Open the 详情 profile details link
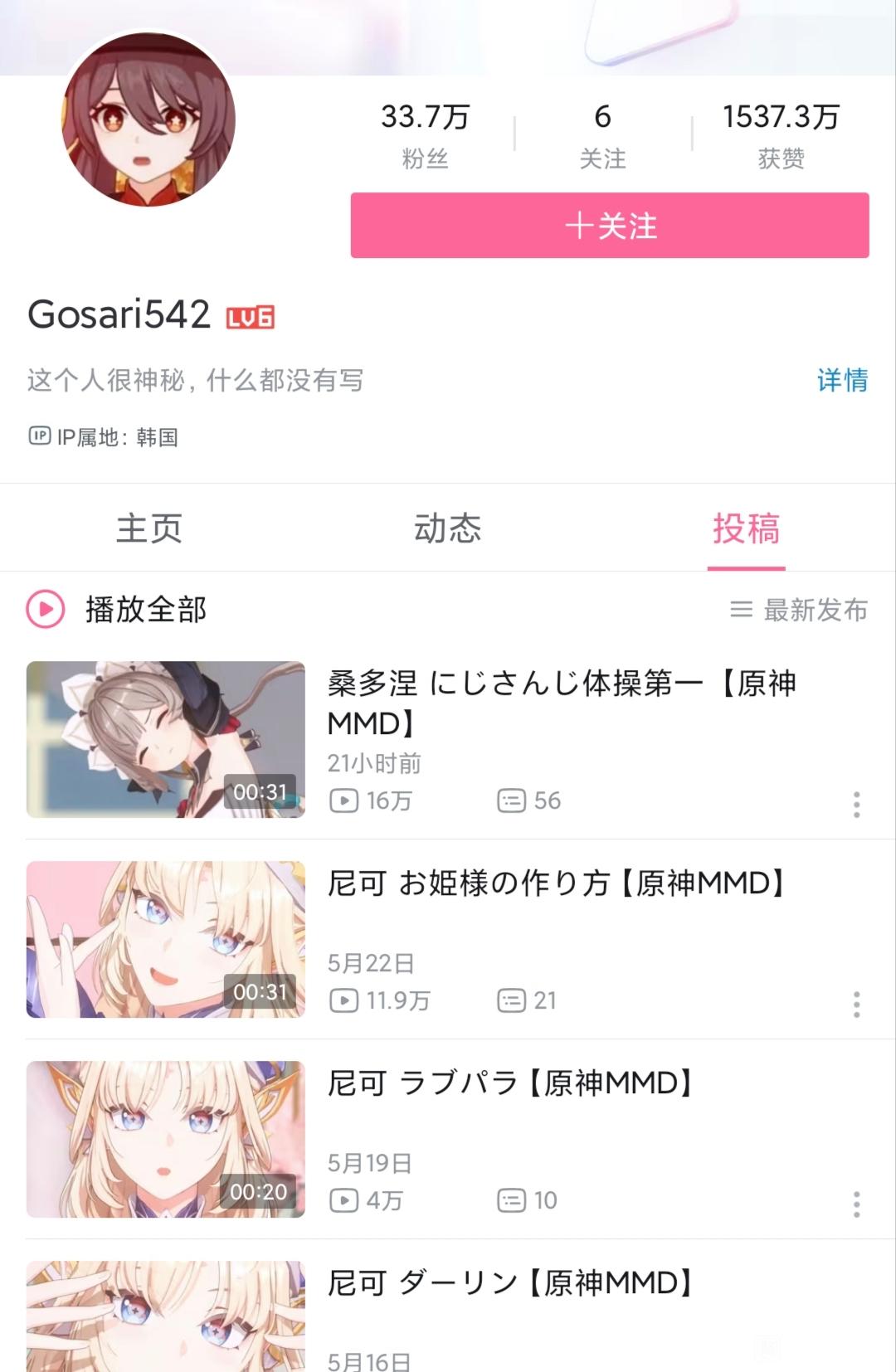The height and width of the screenshot is (1372, 896). click(x=842, y=380)
